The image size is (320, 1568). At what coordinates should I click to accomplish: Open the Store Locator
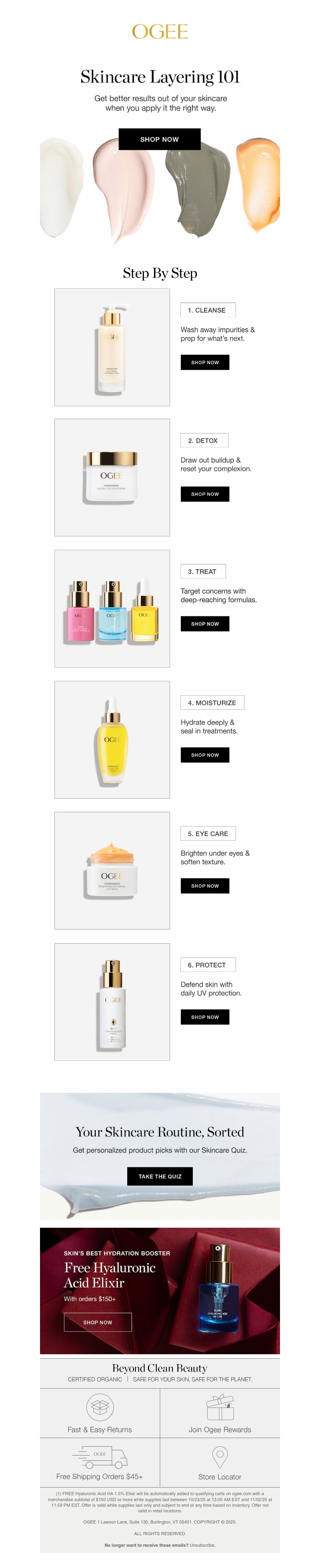220,1462
